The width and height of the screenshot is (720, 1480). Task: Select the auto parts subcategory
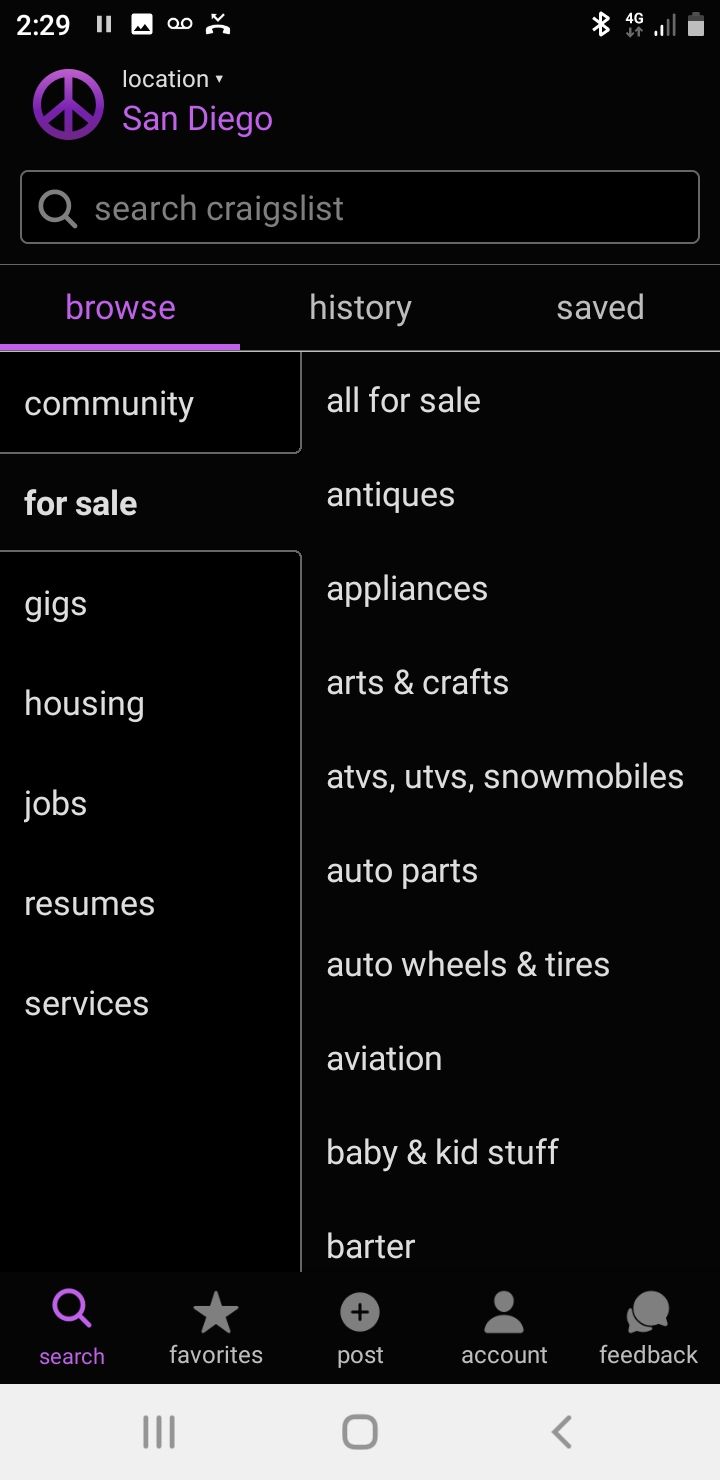click(x=401, y=870)
